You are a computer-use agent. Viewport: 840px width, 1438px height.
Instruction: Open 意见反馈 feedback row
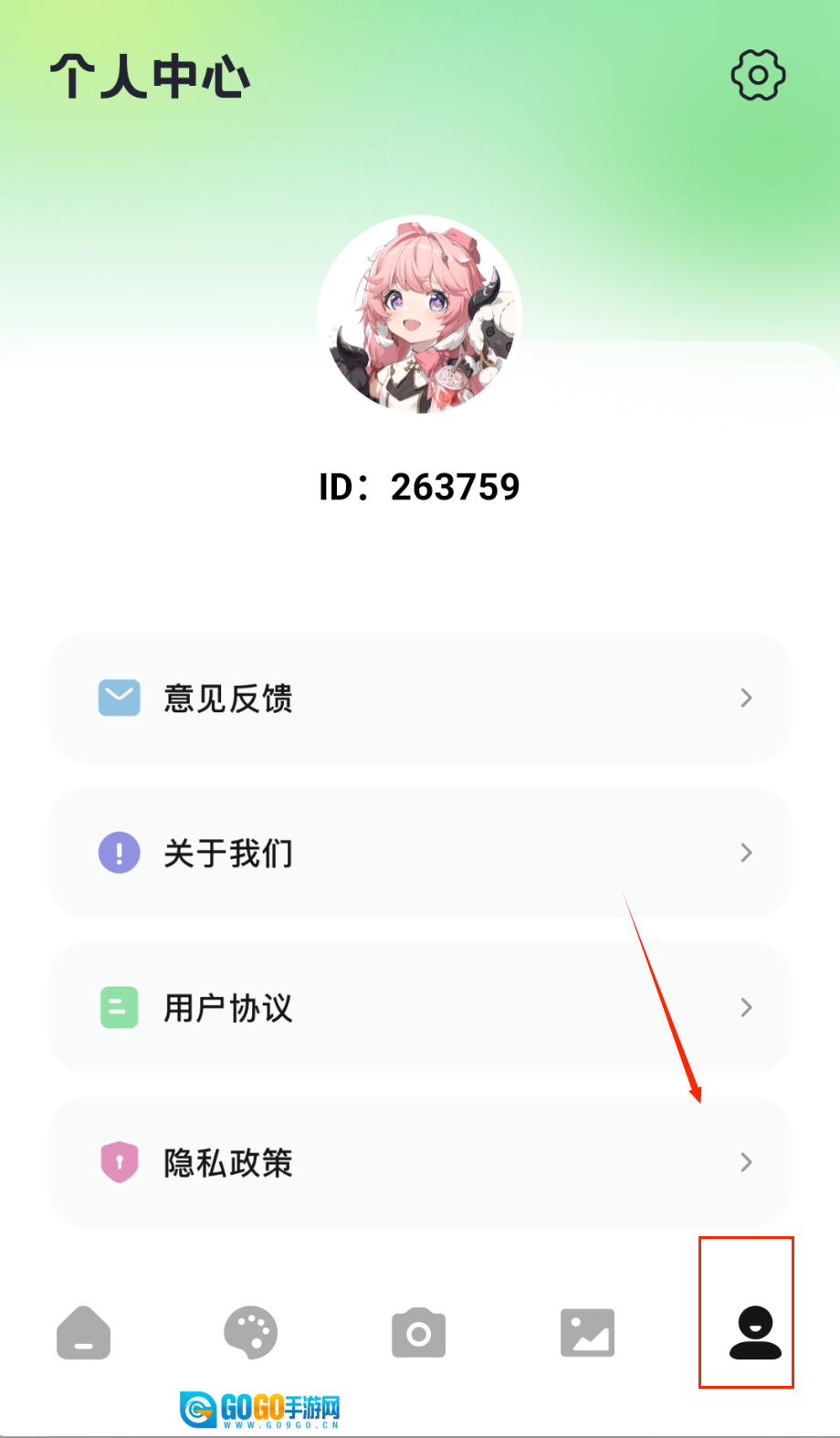click(x=420, y=698)
